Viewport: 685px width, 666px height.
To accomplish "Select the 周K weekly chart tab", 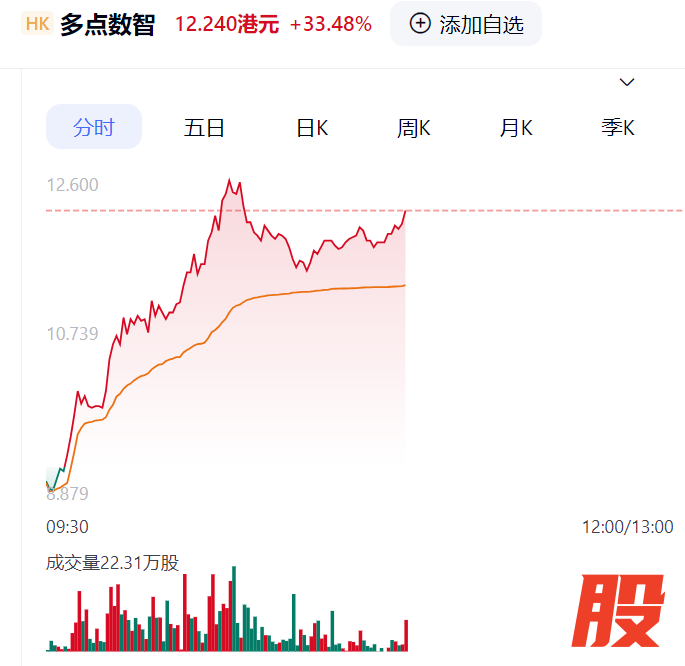I will click(x=413, y=127).
